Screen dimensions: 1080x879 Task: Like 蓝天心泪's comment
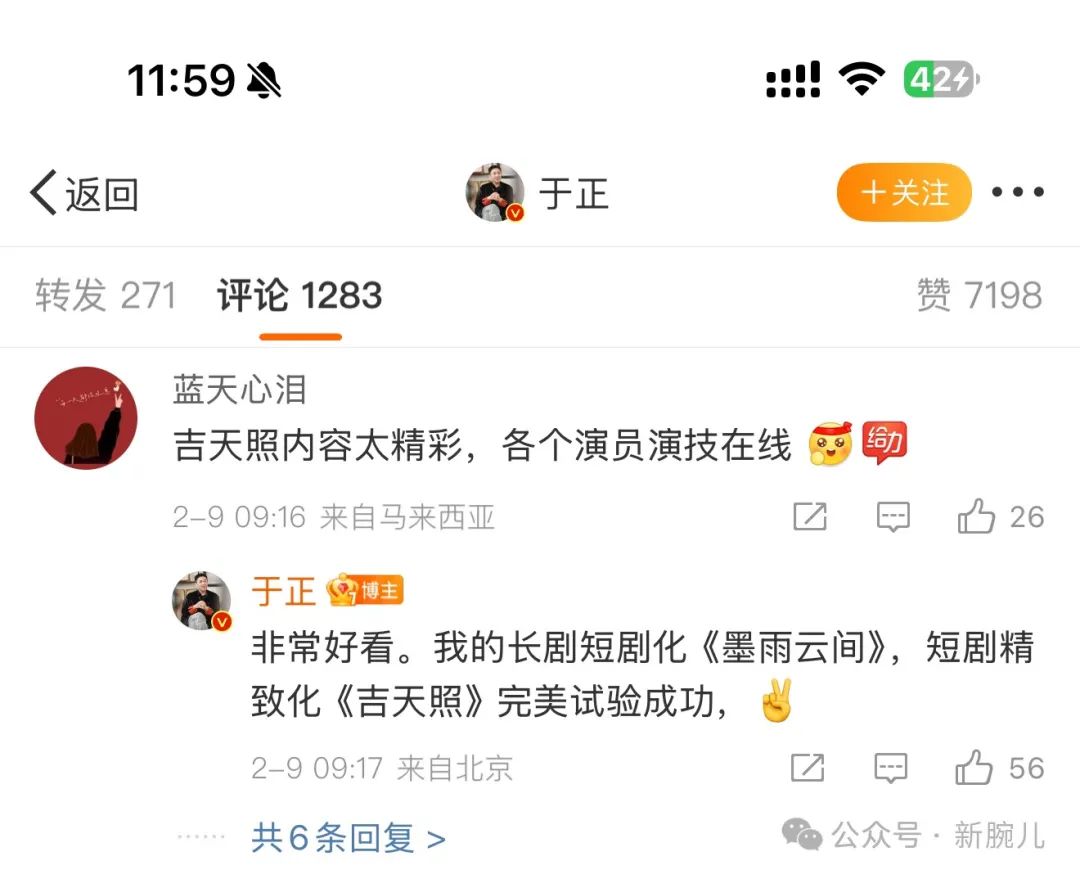977,517
